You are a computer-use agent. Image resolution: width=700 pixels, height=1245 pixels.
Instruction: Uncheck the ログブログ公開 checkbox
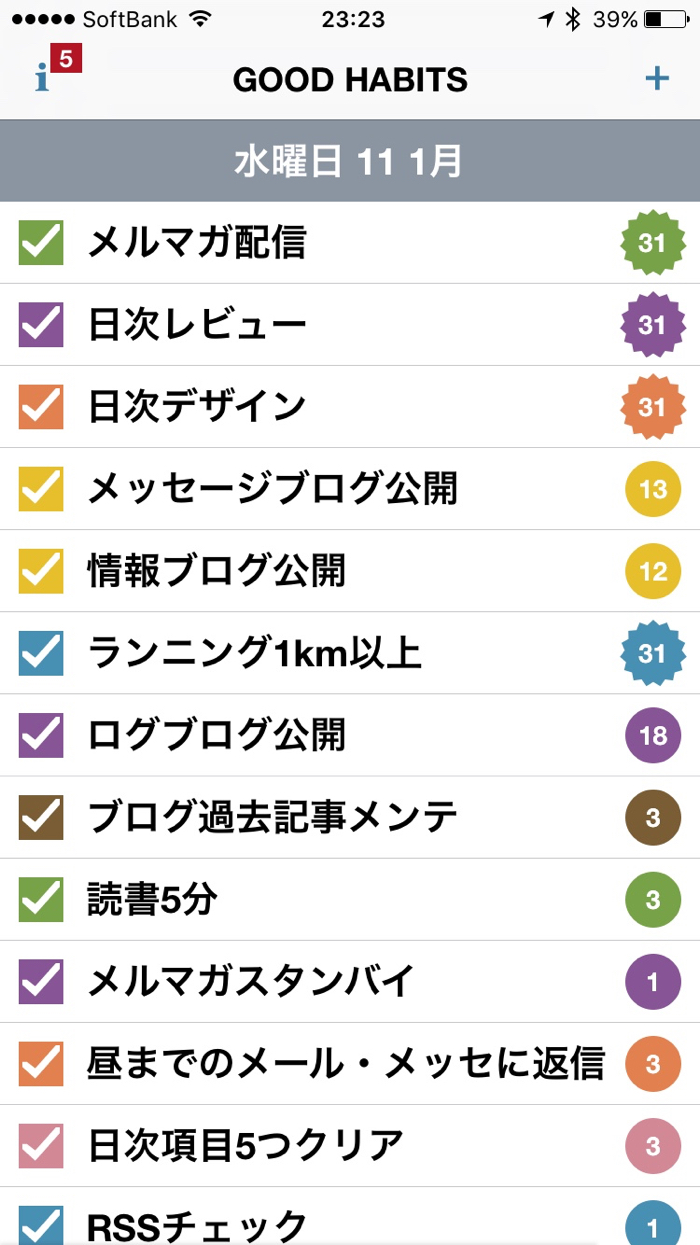coord(41,735)
